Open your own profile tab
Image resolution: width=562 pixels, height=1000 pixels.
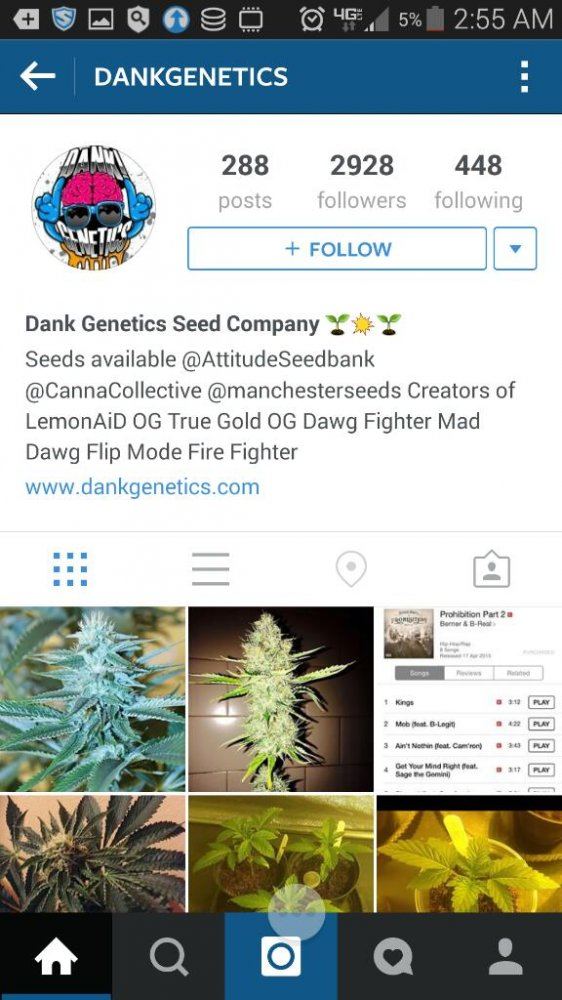click(x=506, y=956)
